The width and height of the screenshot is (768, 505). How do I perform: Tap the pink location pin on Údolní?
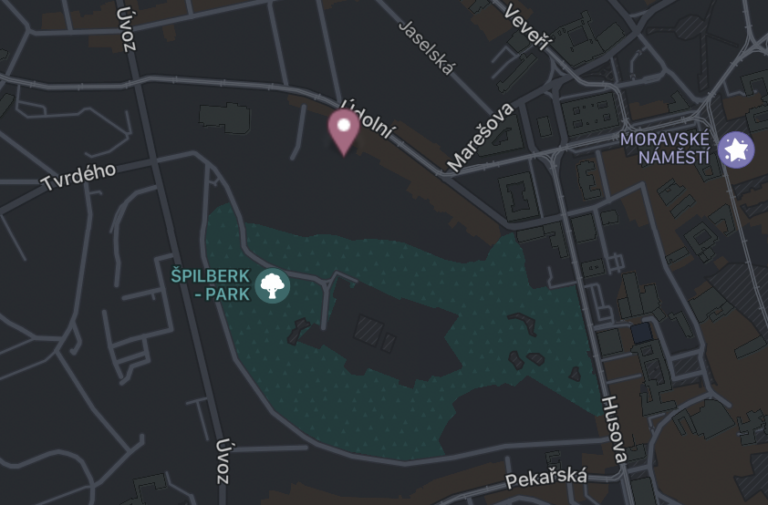tap(344, 130)
